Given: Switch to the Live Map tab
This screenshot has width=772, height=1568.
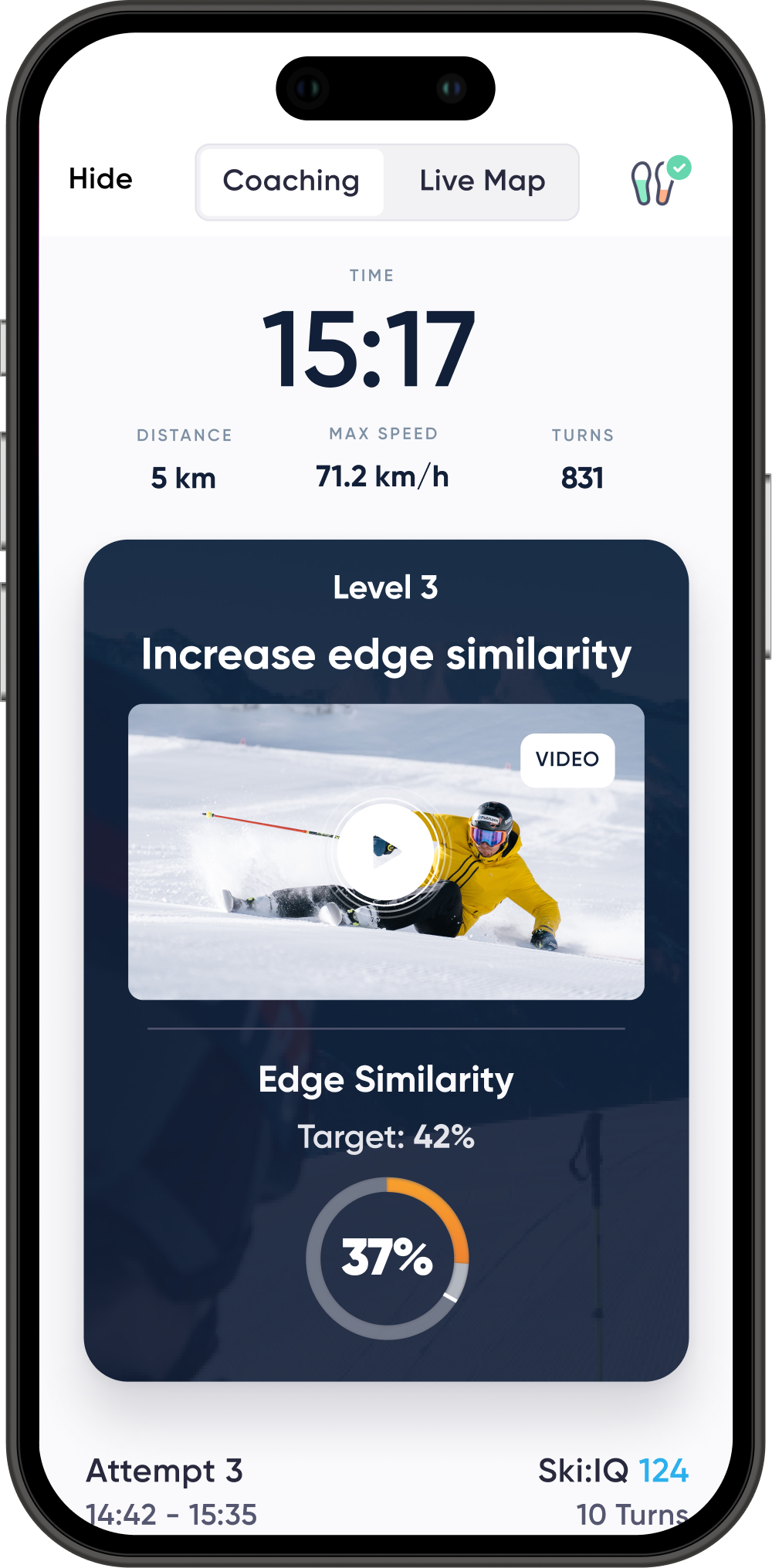Looking at the screenshot, I should (482, 181).
